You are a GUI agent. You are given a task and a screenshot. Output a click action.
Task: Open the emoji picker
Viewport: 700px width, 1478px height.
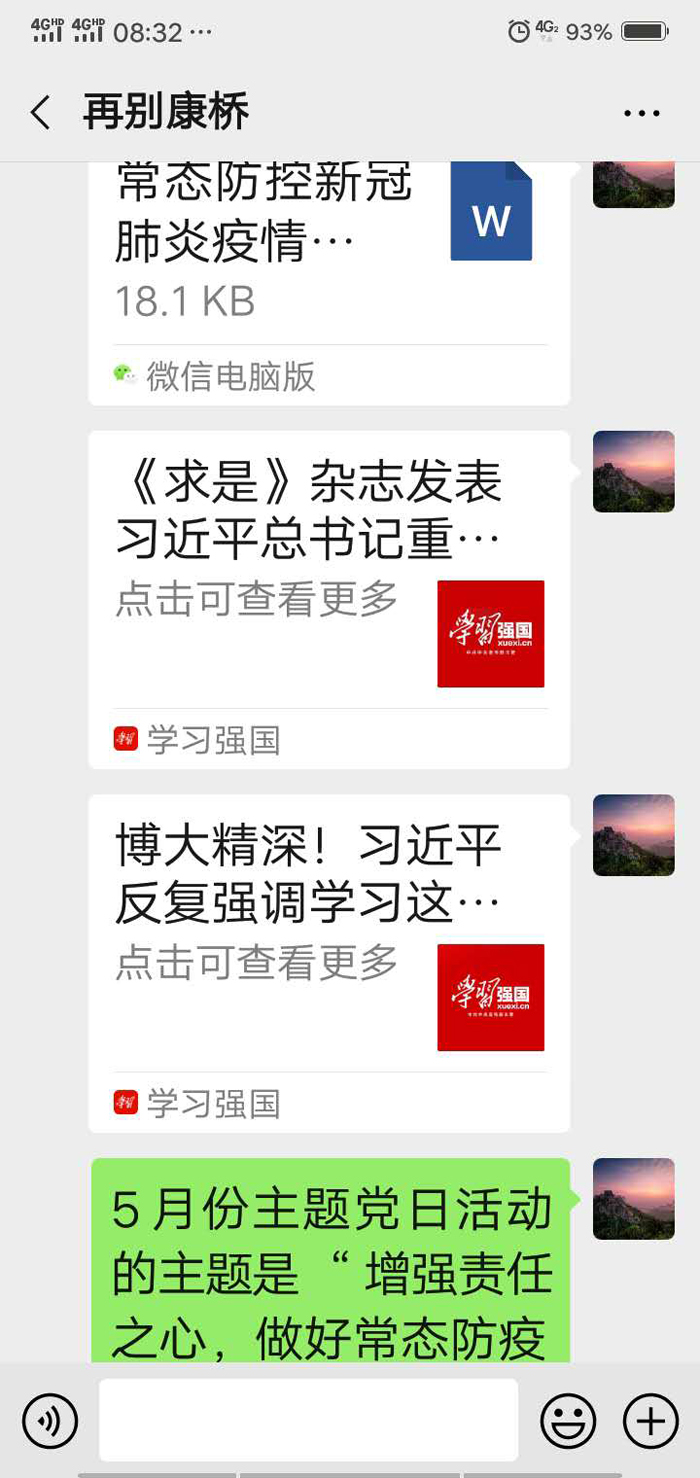(x=568, y=1420)
